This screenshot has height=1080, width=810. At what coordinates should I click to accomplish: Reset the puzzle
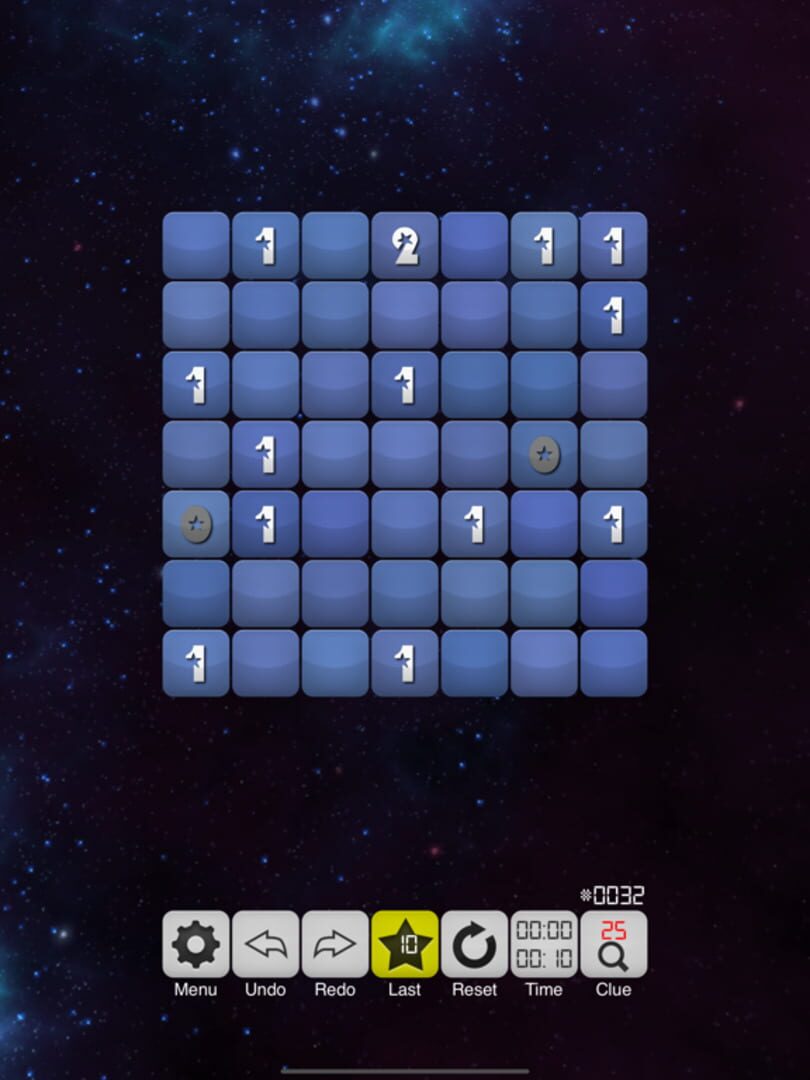click(x=474, y=944)
